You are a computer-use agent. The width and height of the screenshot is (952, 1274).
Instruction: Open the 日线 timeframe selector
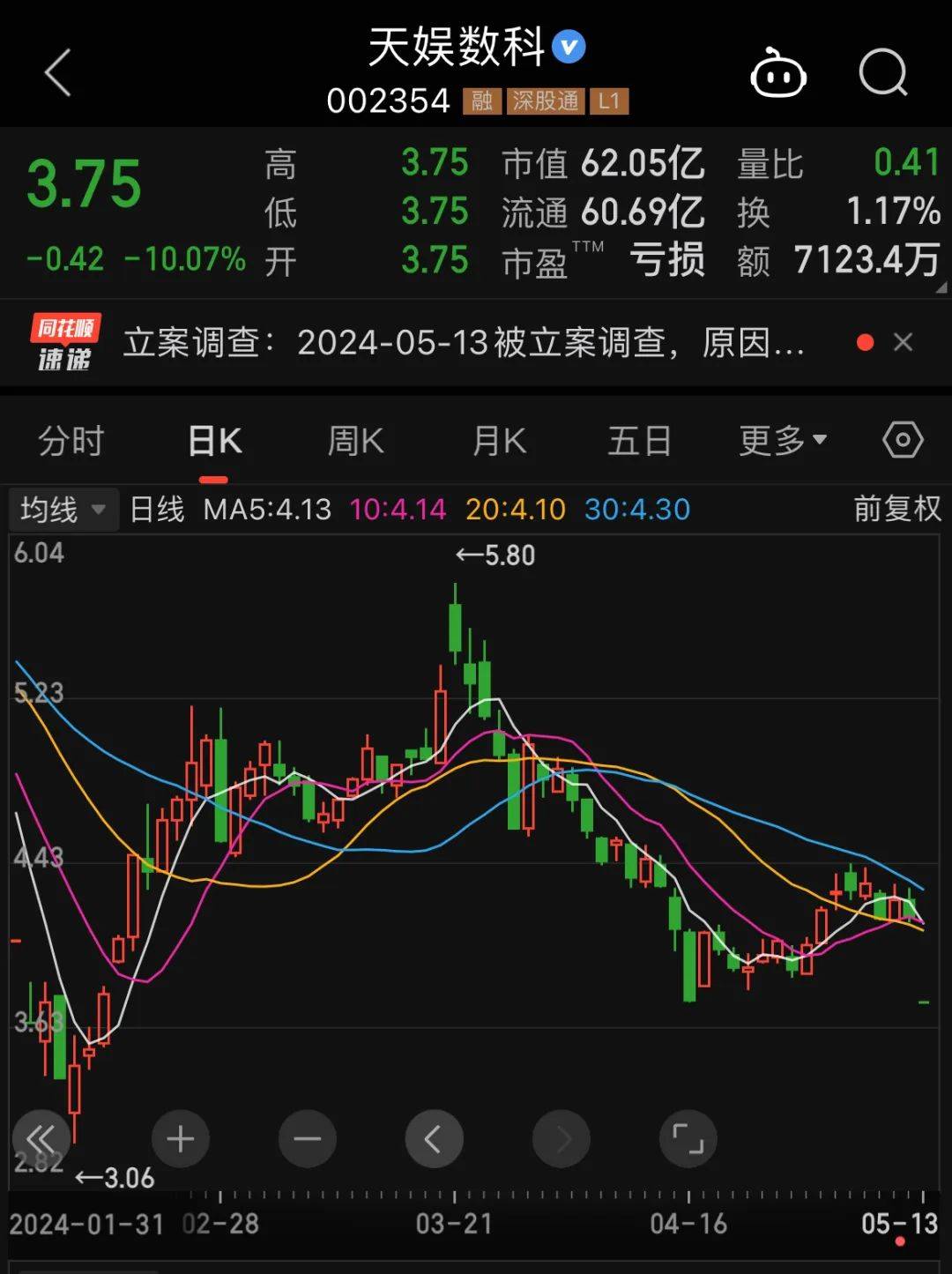point(157,510)
